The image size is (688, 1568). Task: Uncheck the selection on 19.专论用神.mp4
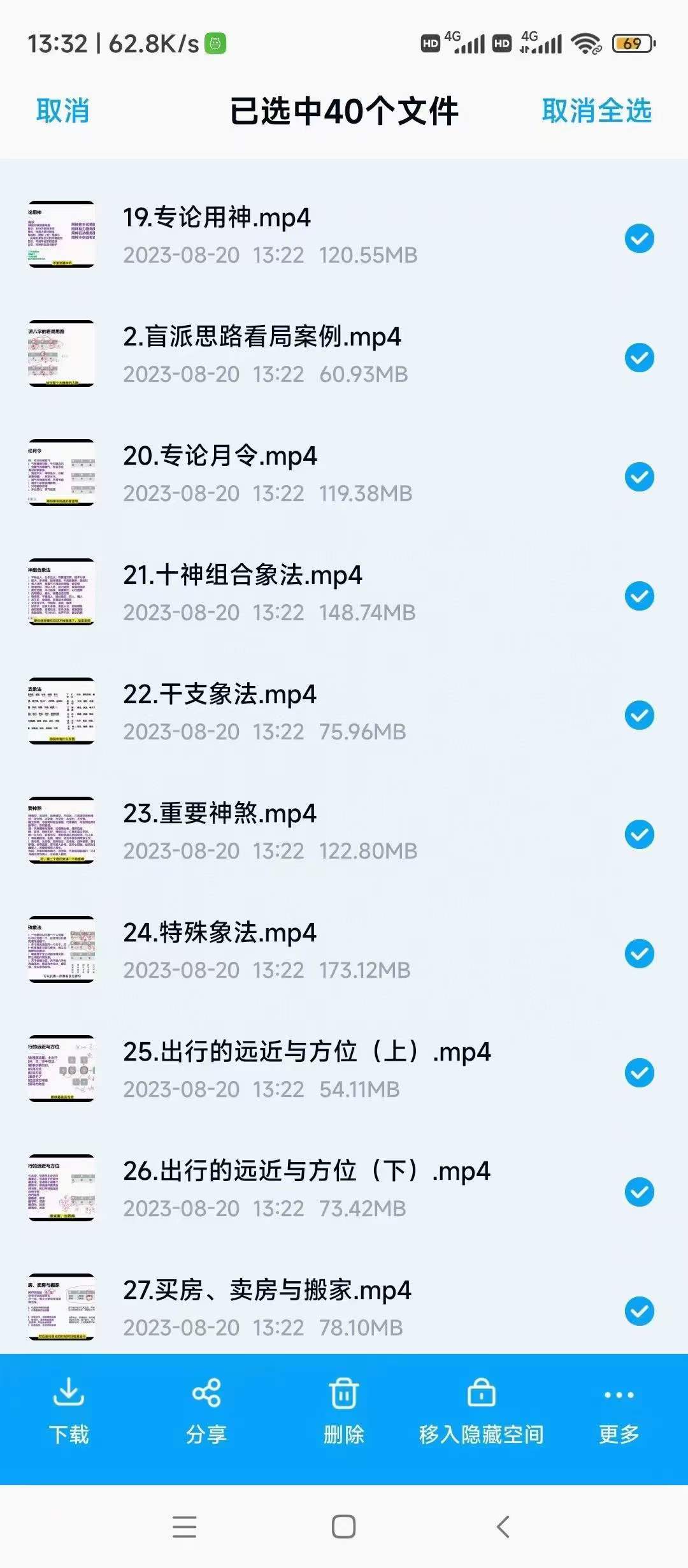pos(638,238)
